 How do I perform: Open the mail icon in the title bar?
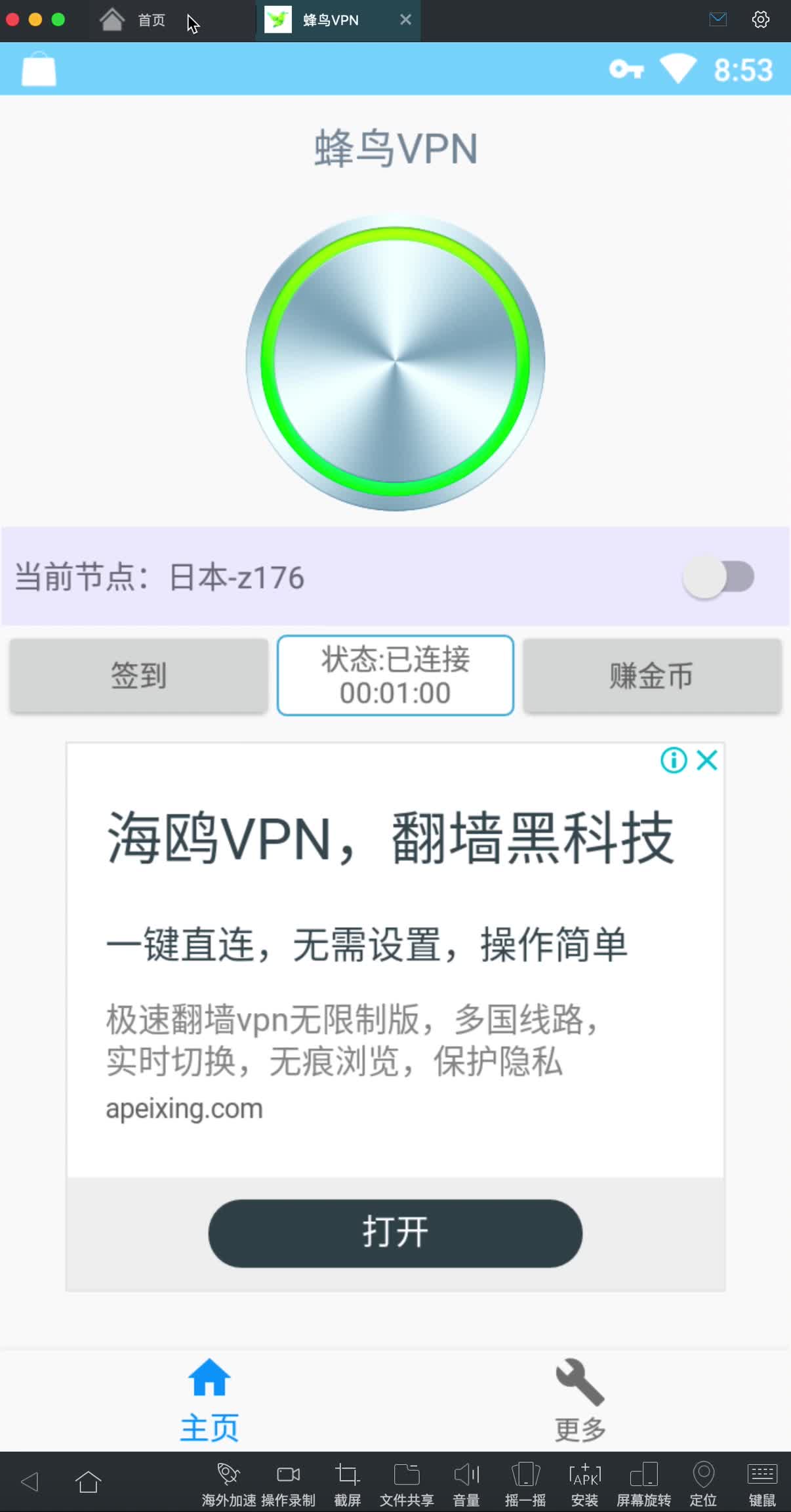(x=718, y=20)
